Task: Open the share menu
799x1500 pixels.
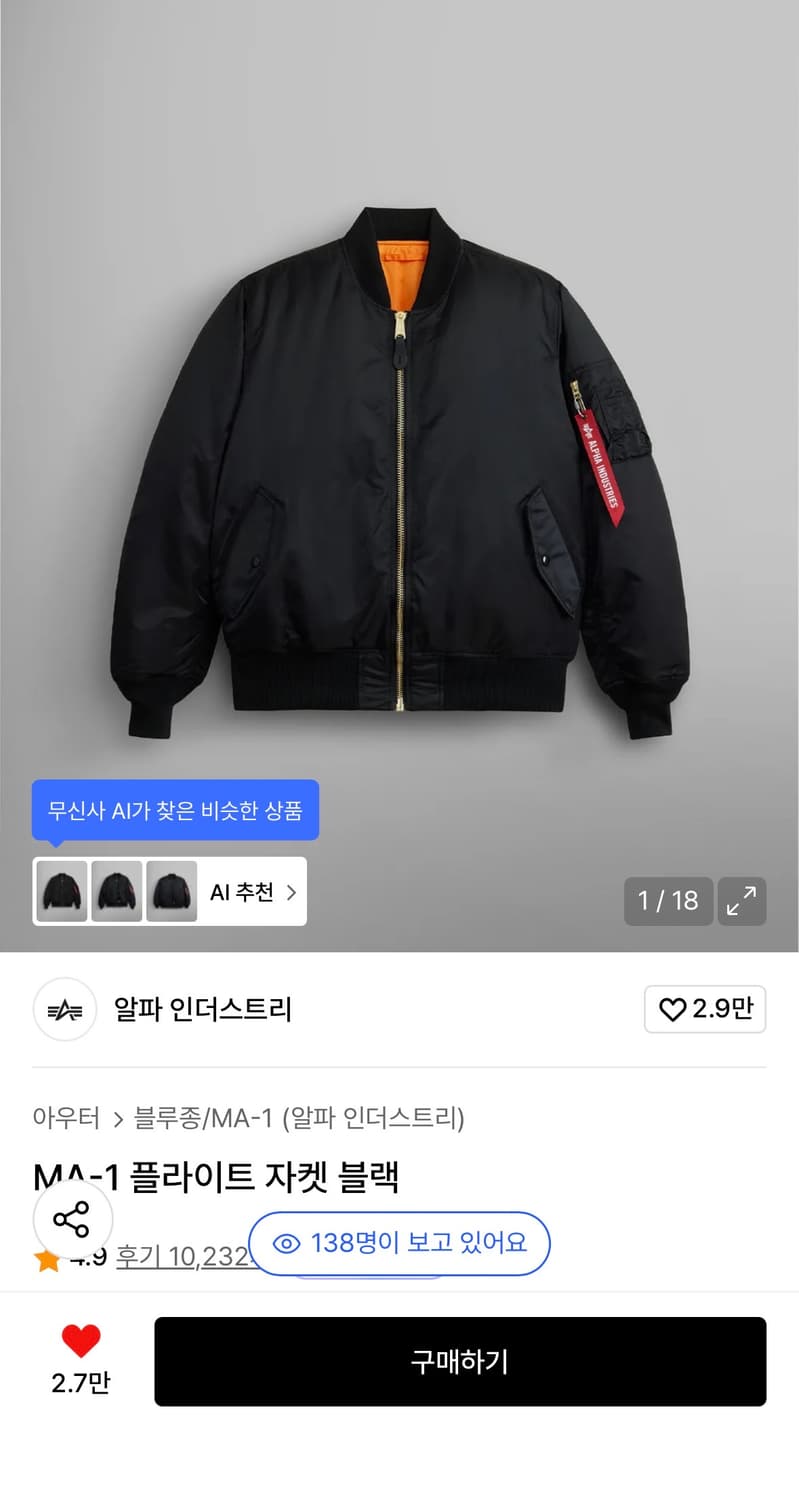Action: click(x=73, y=1219)
